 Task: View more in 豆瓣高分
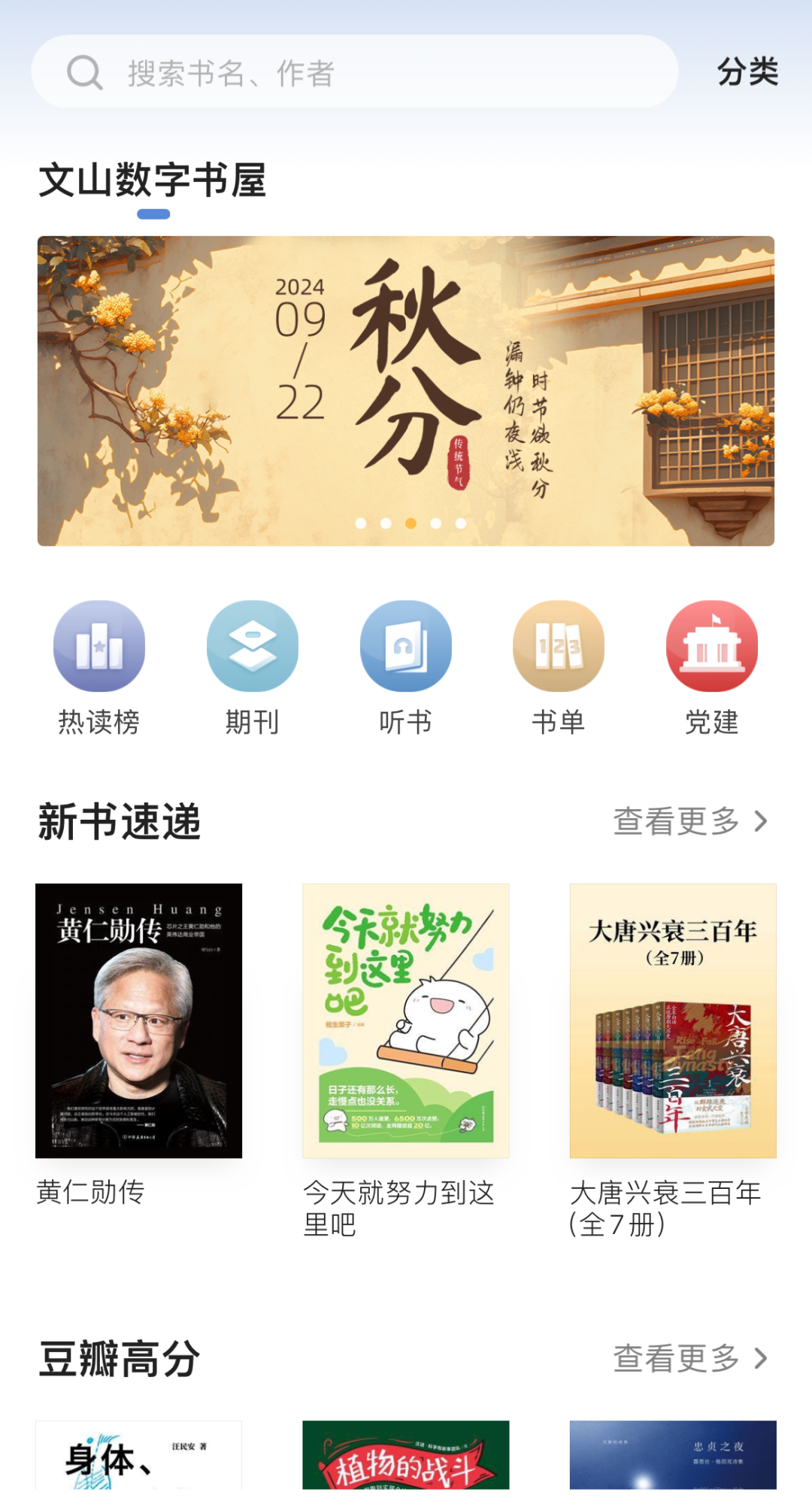click(690, 1358)
